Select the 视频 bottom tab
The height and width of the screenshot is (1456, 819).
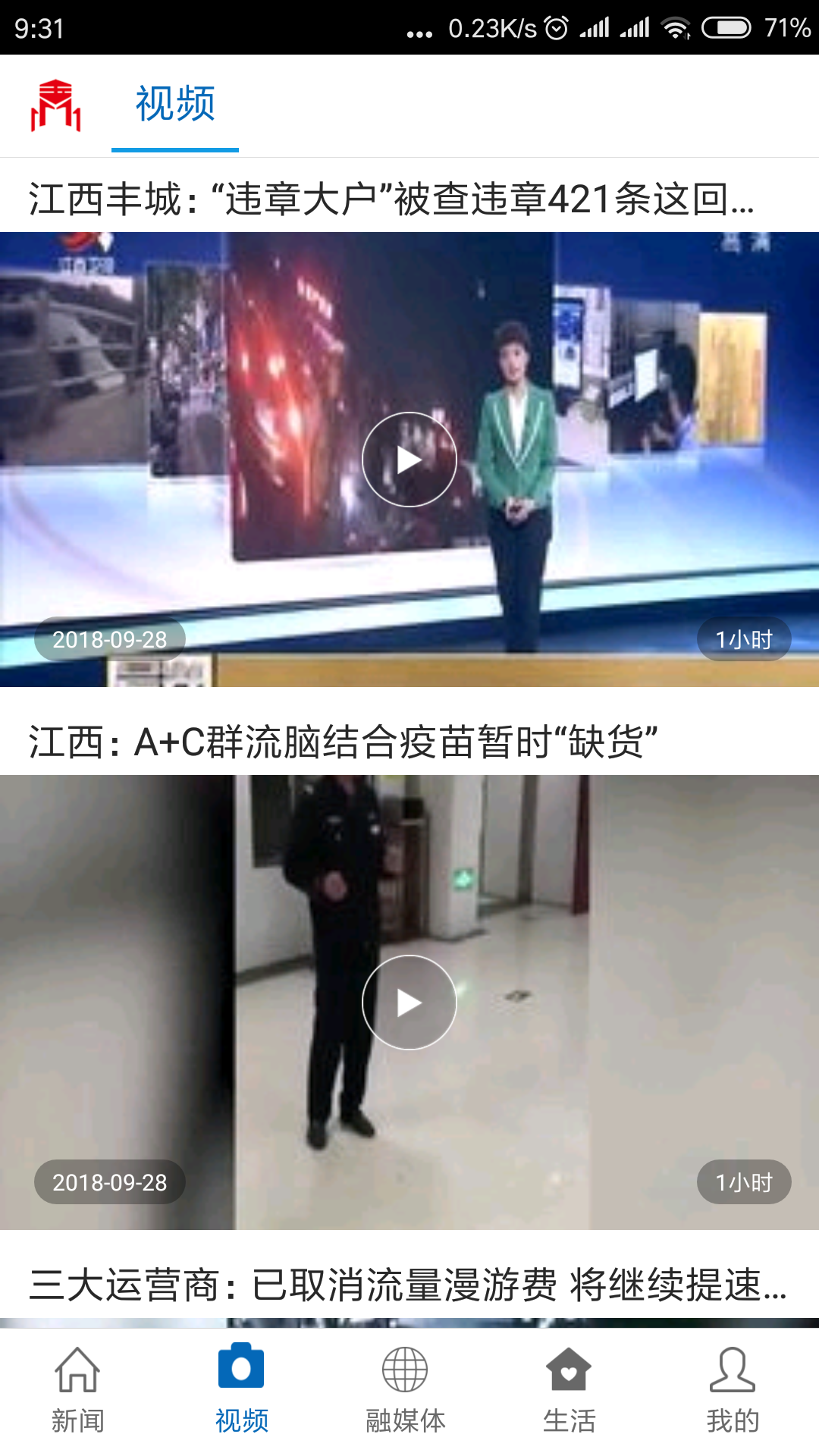point(241,1389)
